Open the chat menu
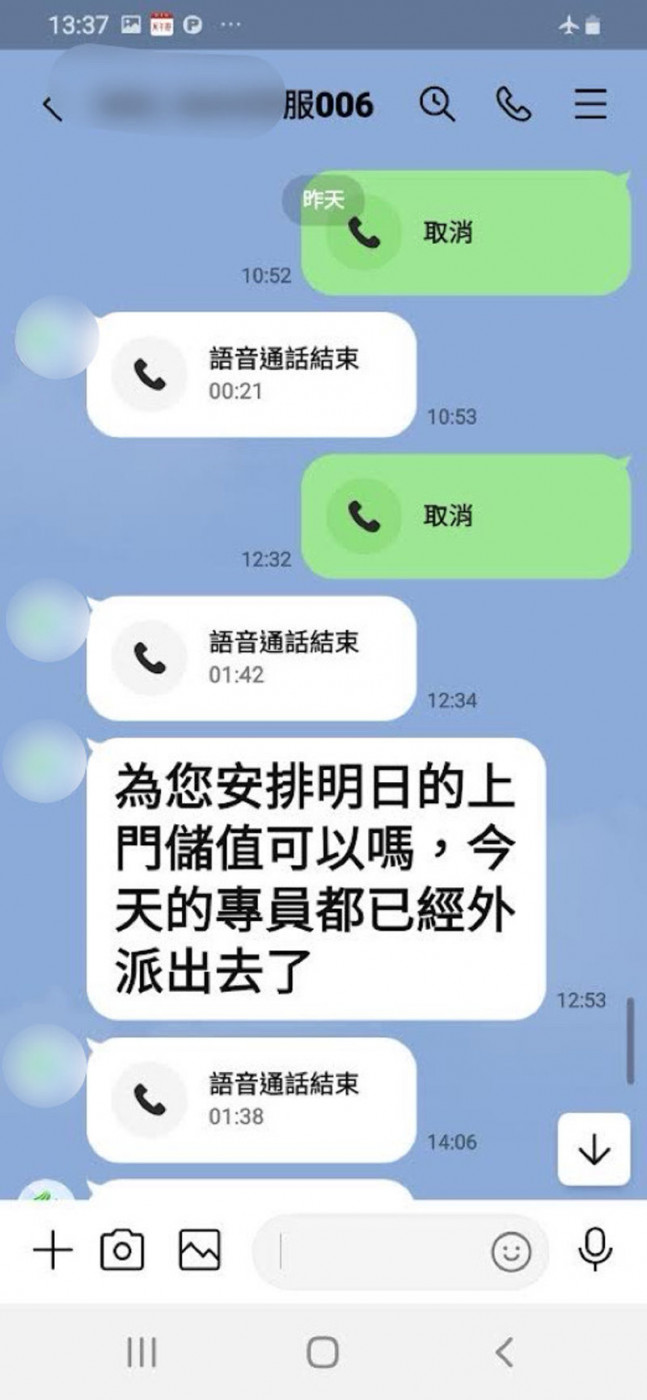Image resolution: width=647 pixels, height=1400 pixels. coord(591,104)
